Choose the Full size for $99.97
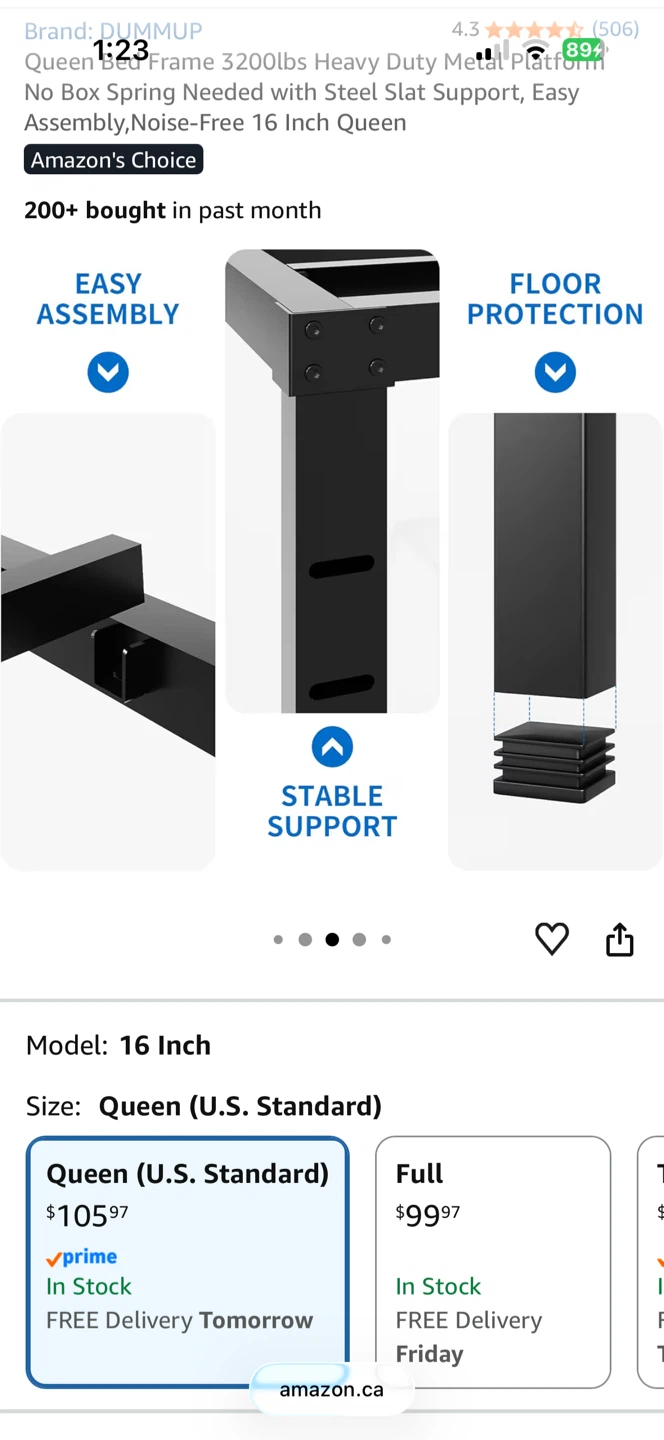The width and height of the screenshot is (664, 1440). 493,1262
